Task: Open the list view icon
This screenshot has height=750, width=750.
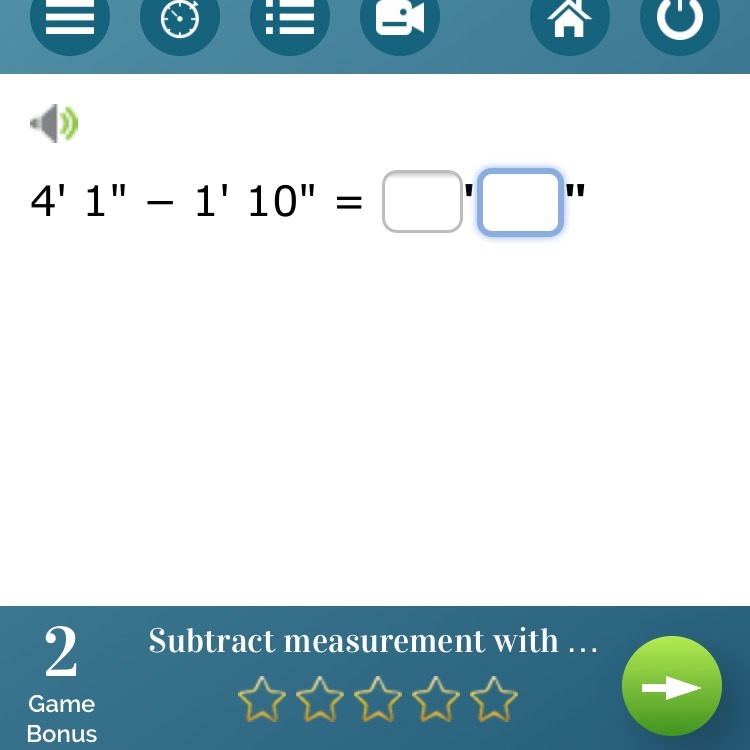Action: click(290, 20)
